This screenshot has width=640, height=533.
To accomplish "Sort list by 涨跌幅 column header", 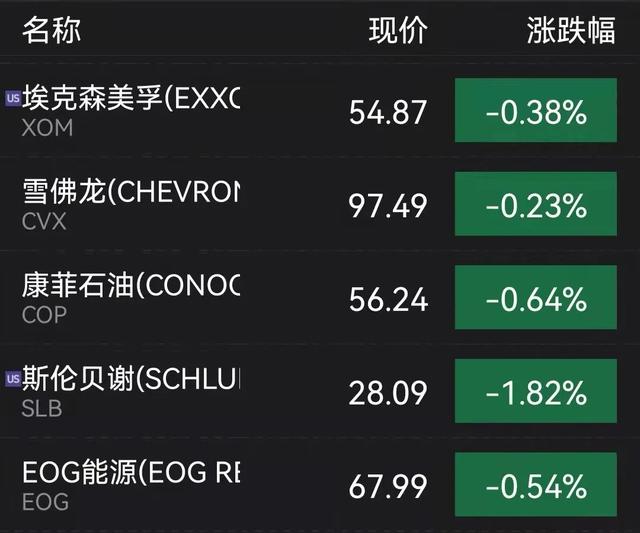I will [570, 31].
